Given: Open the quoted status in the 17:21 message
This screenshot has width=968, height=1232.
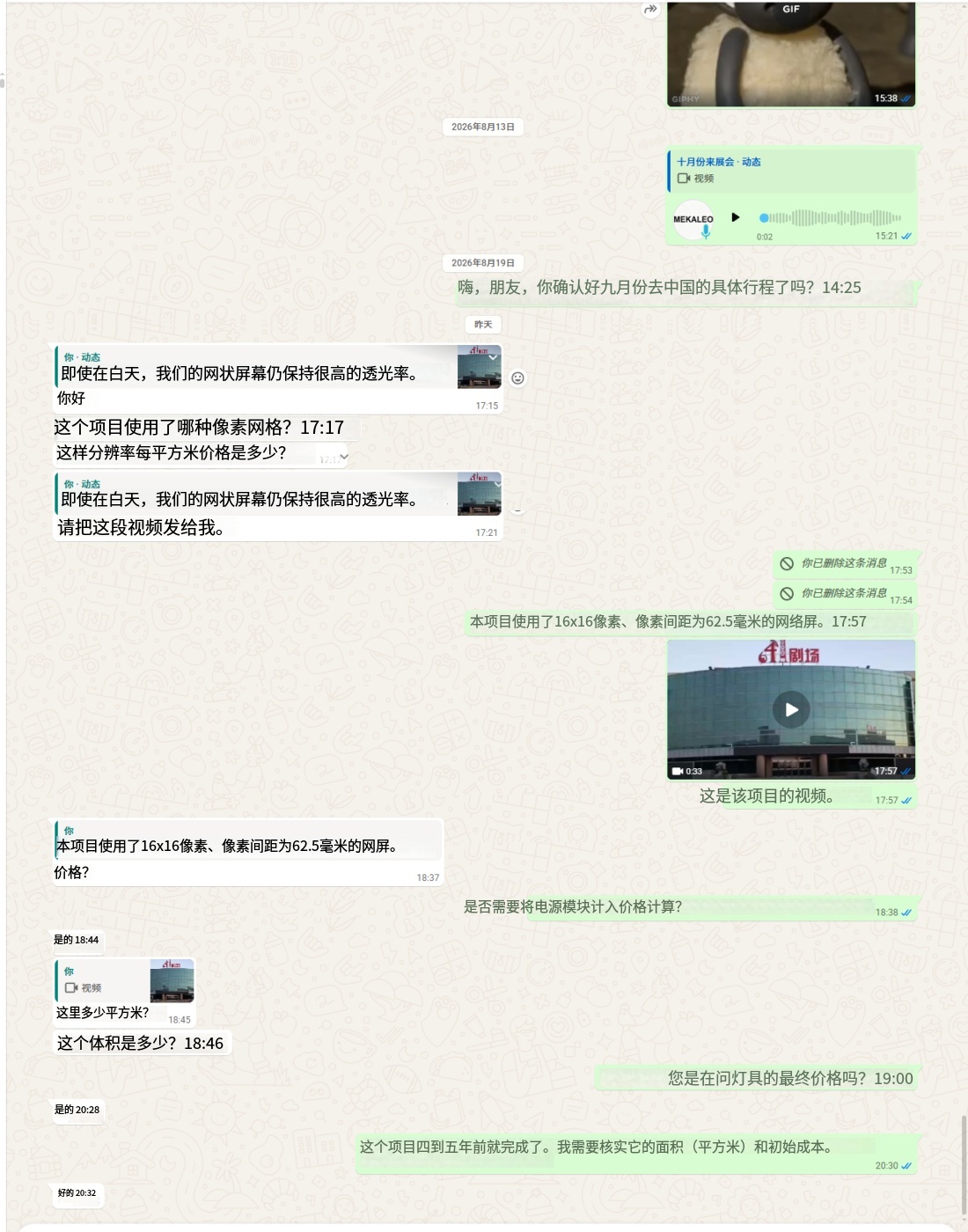Looking at the screenshot, I should tap(278, 494).
